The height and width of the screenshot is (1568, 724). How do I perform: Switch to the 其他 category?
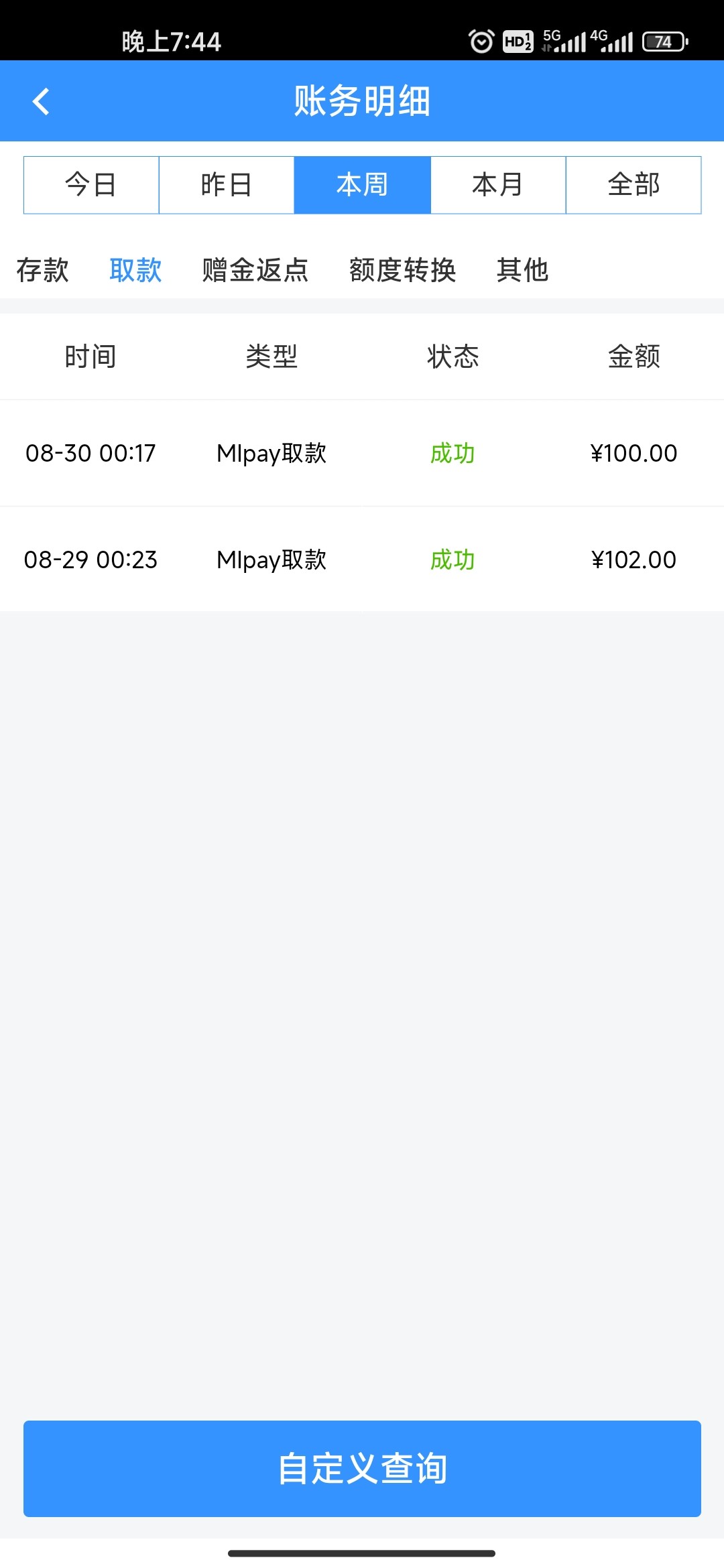522,271
